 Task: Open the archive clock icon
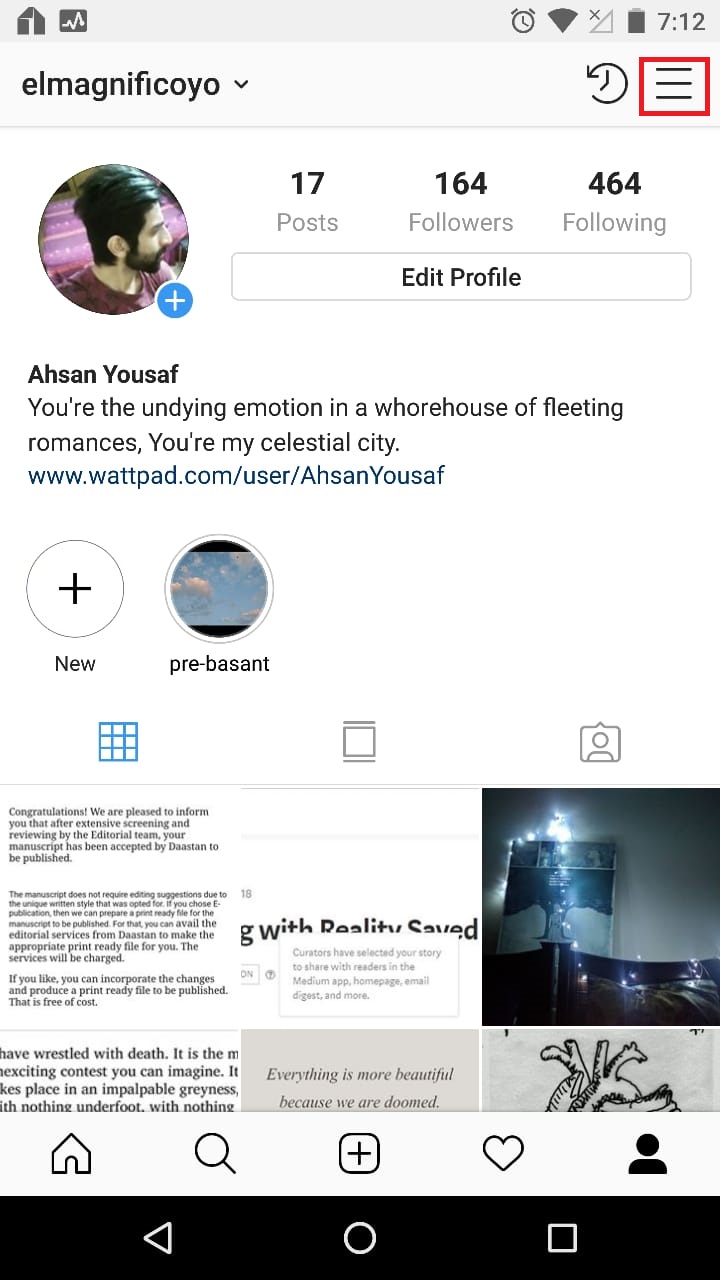606,84
